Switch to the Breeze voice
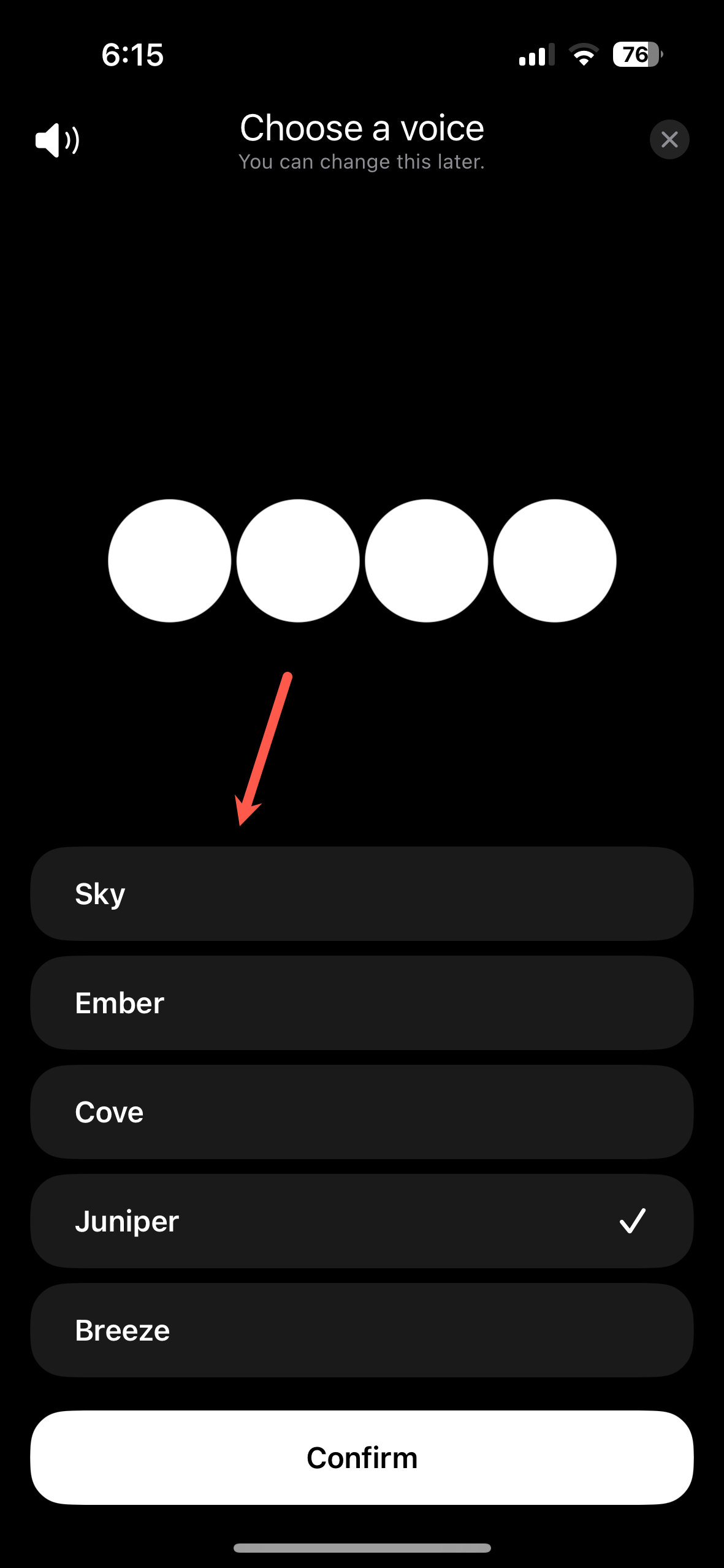 pyautogui.click(x=362, y=1330)
